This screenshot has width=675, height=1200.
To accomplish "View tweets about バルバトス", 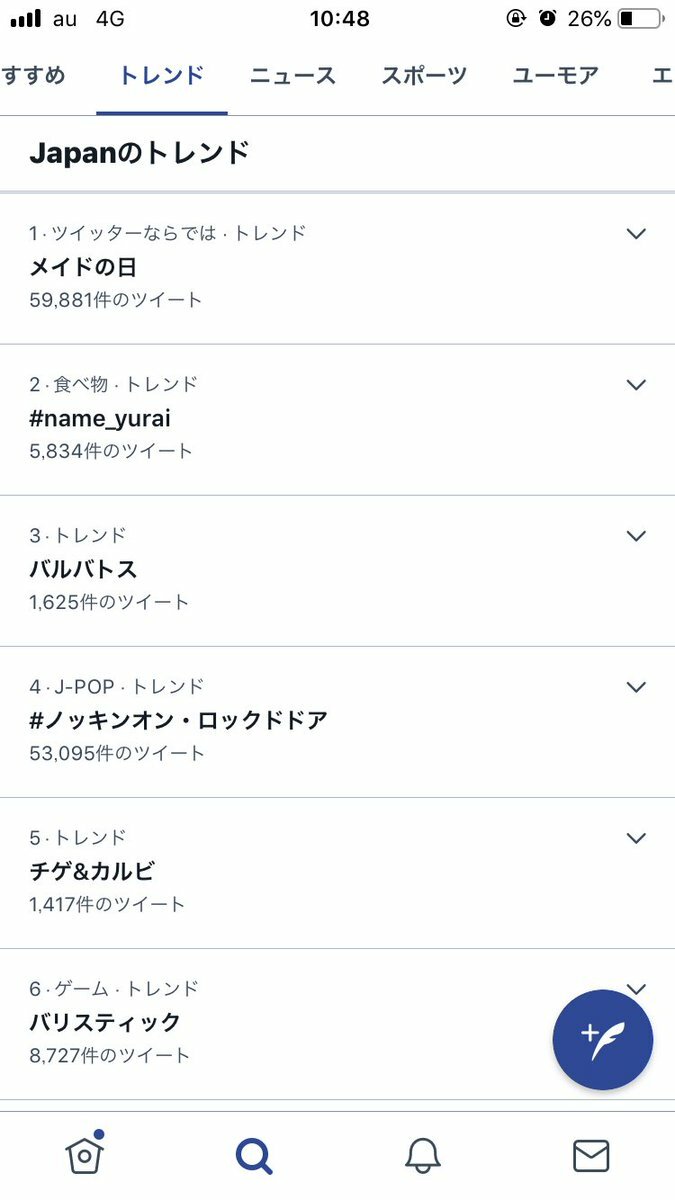I will point(337,571).
